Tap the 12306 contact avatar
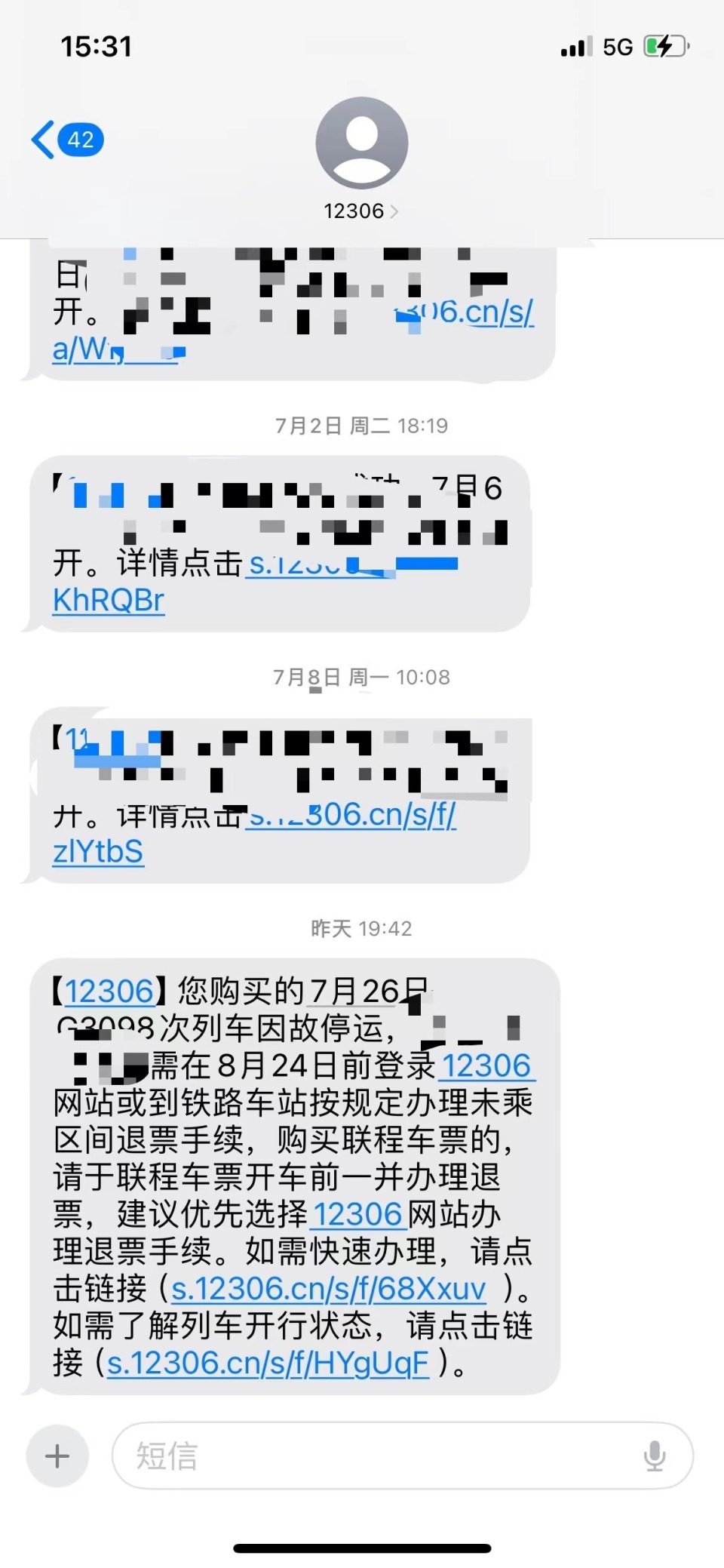 coord(362,143)
